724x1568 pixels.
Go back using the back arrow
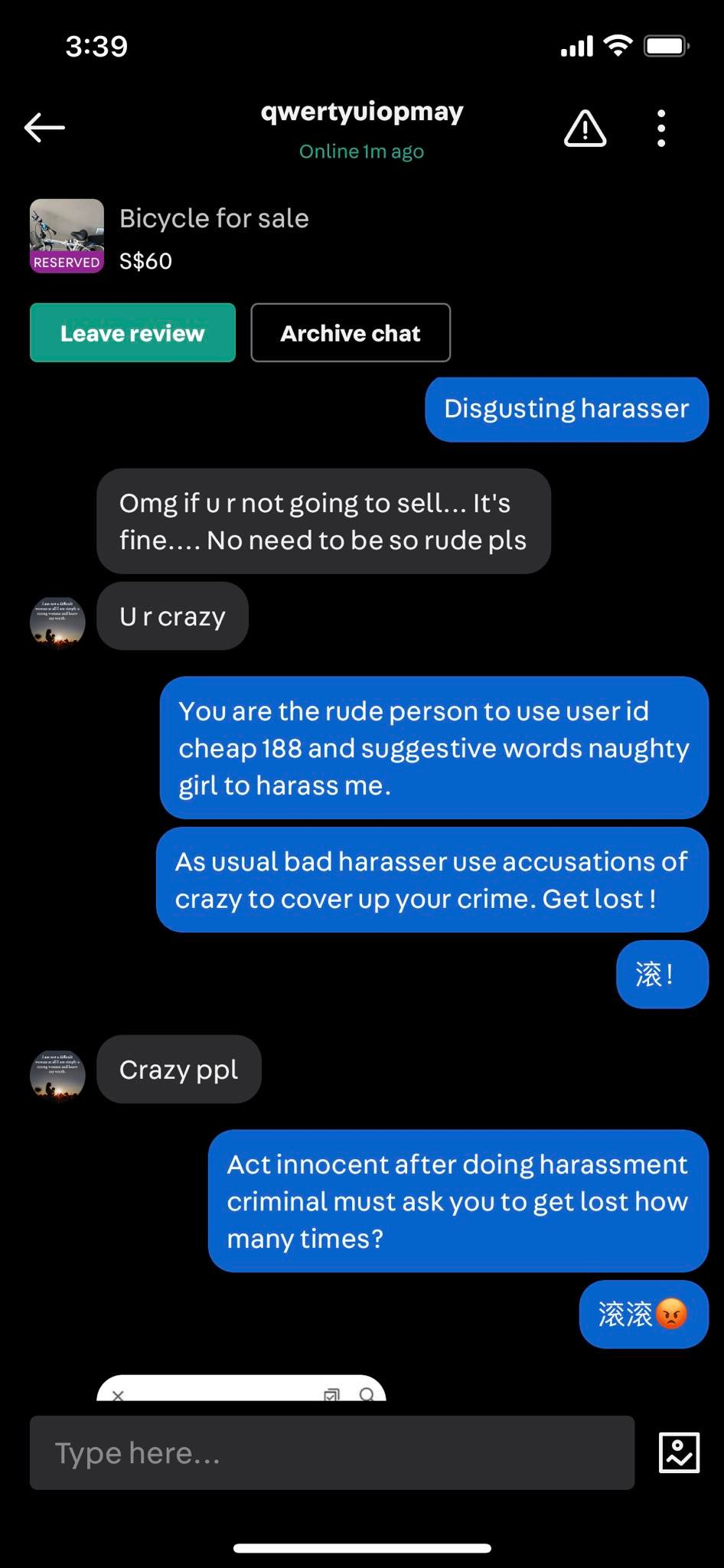pos(44,128)
